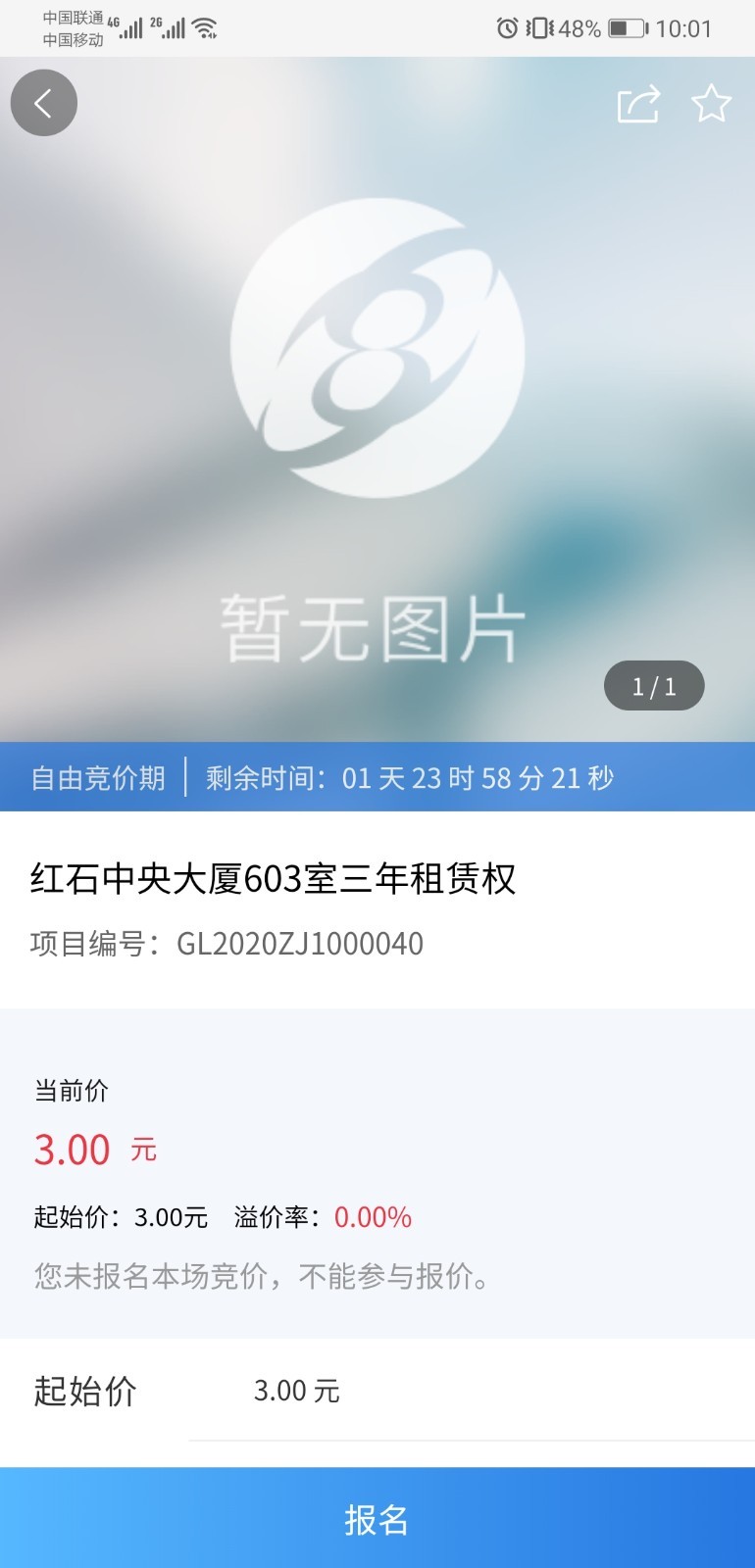Viewport: 755px width, 1568px height.
Task: Open the share options
Action: tap(638, 102)
